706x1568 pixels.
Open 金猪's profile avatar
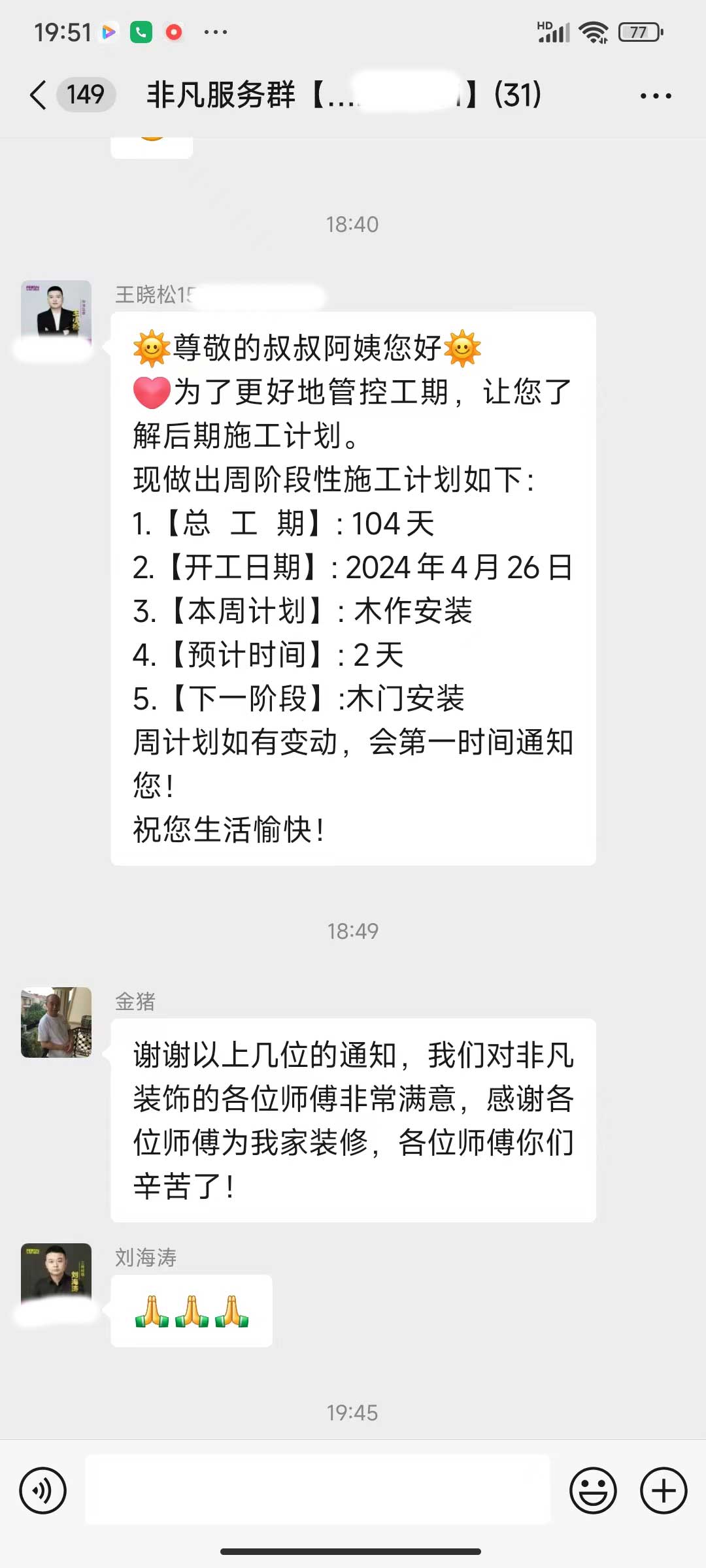coord(56,1022)
